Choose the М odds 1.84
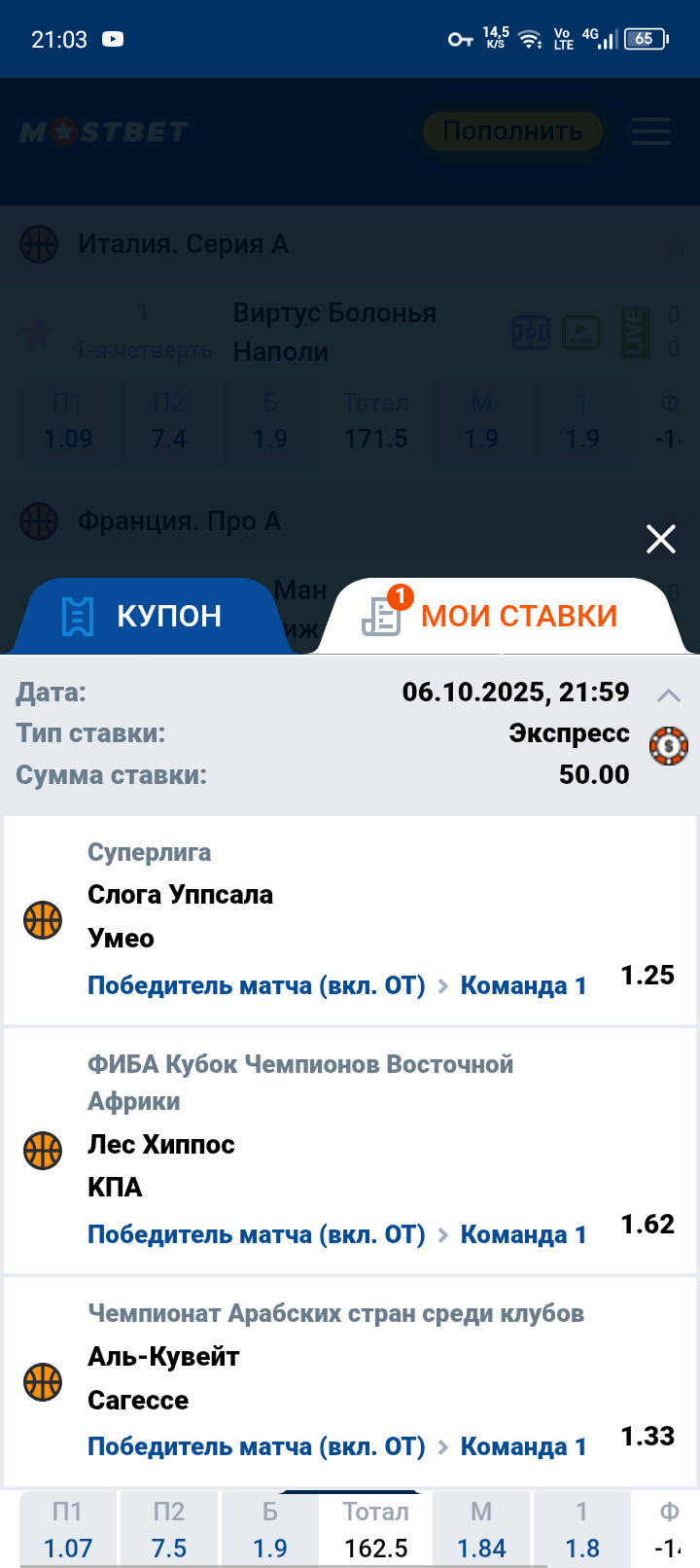 [x=481, y=1530]
